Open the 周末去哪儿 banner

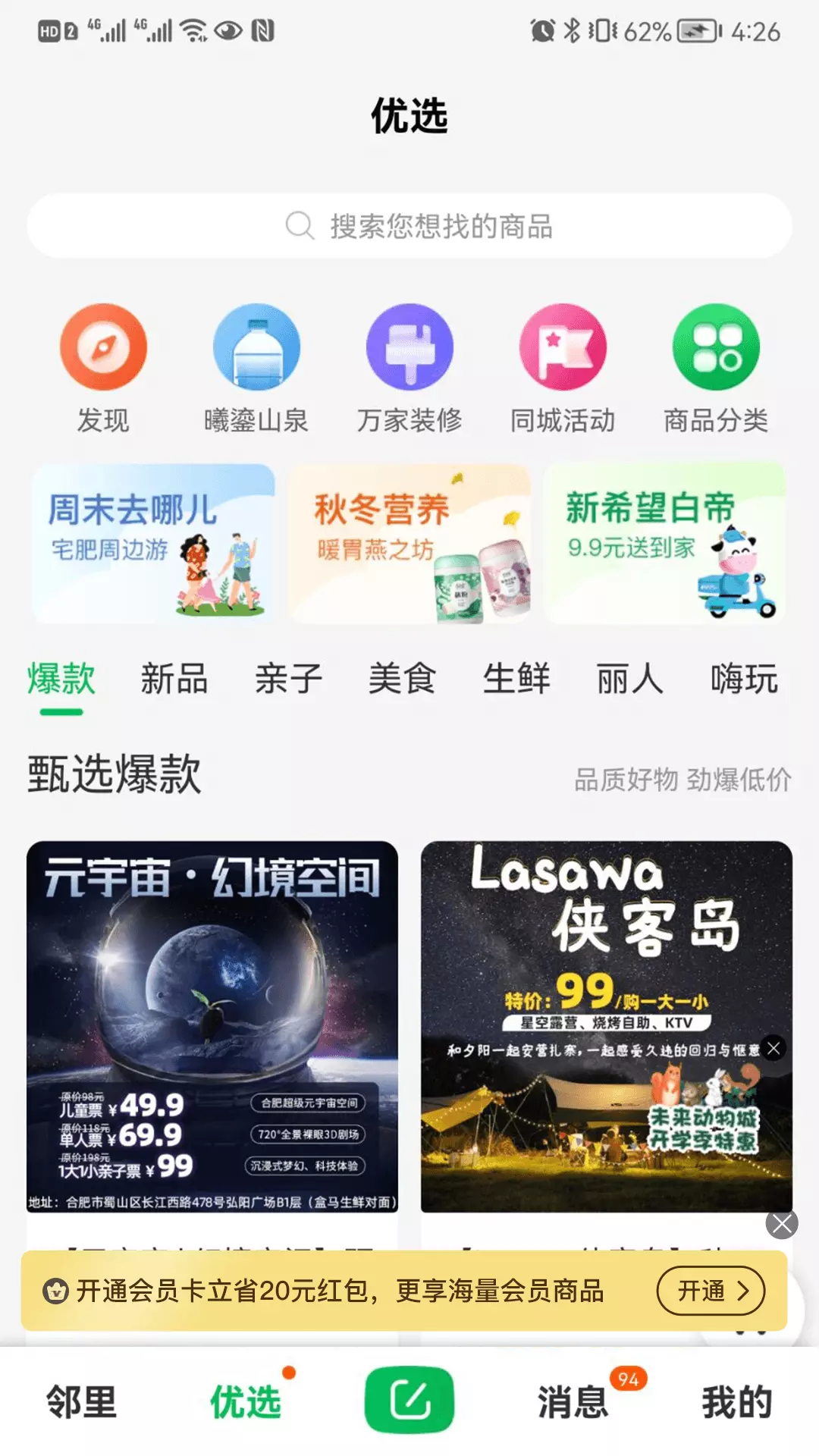point(153,544)
